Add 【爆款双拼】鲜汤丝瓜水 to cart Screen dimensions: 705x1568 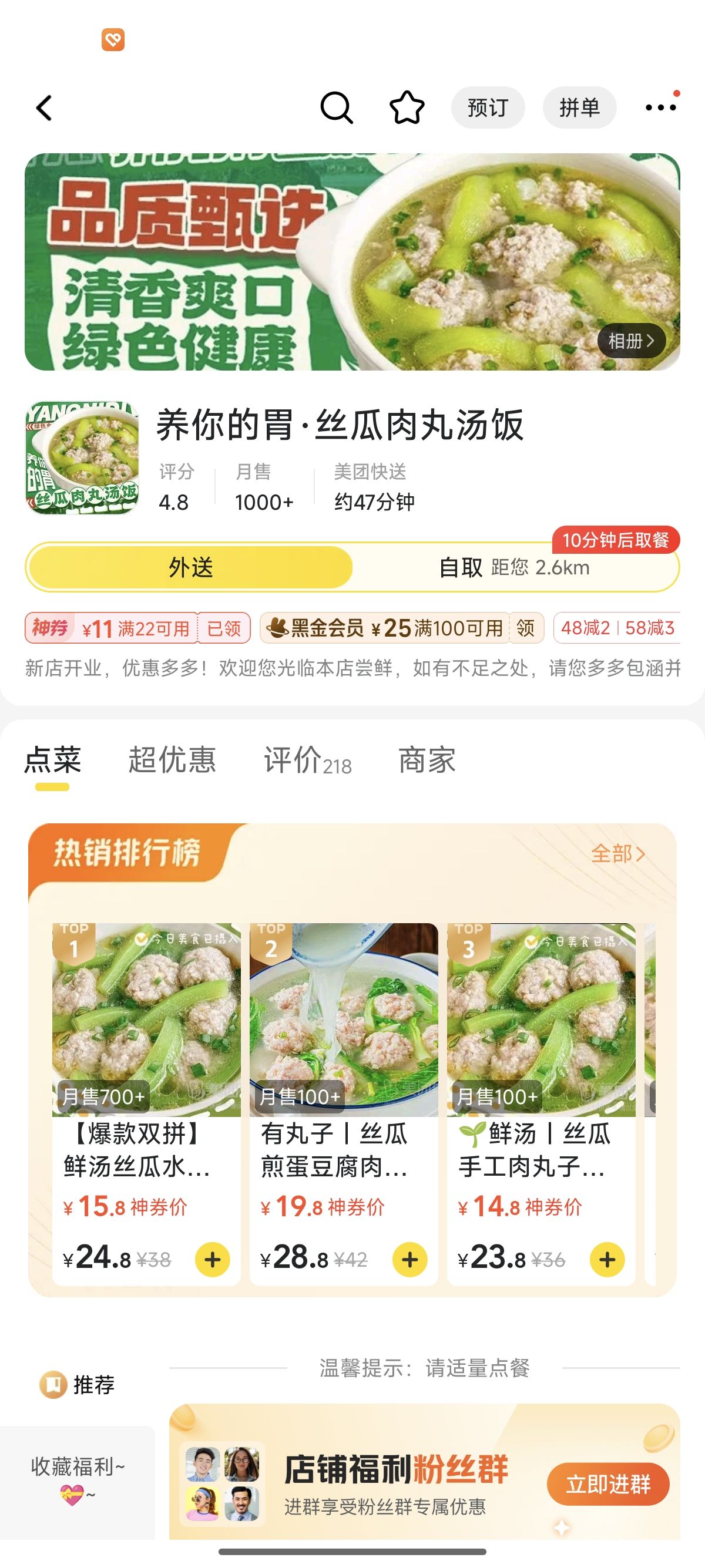tap(213, 1259)
